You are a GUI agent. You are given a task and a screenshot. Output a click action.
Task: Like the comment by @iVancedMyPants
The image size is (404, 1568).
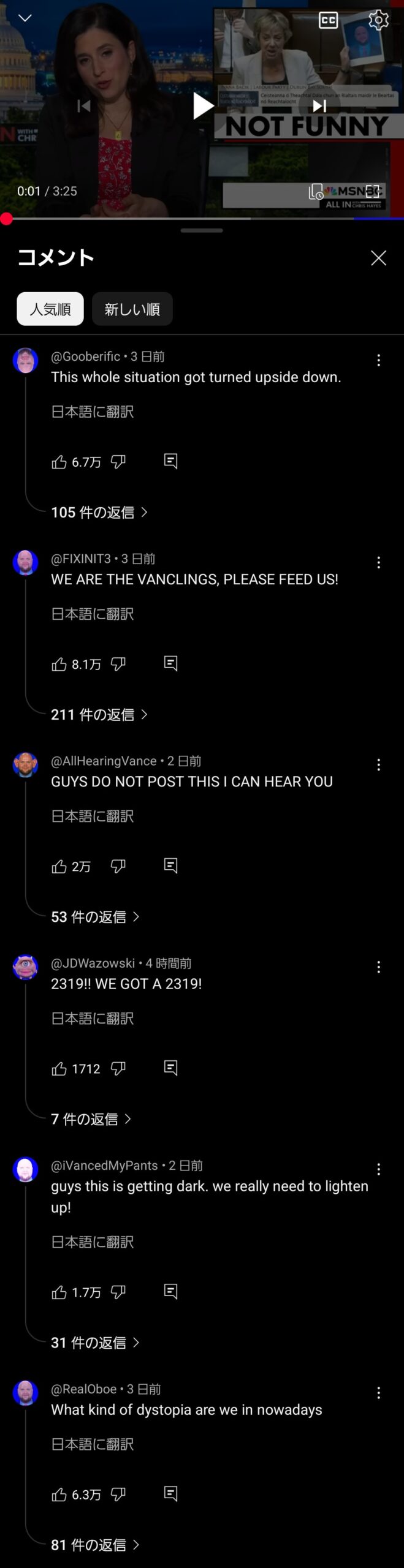pyautogui.click(x=59, y=1292)
